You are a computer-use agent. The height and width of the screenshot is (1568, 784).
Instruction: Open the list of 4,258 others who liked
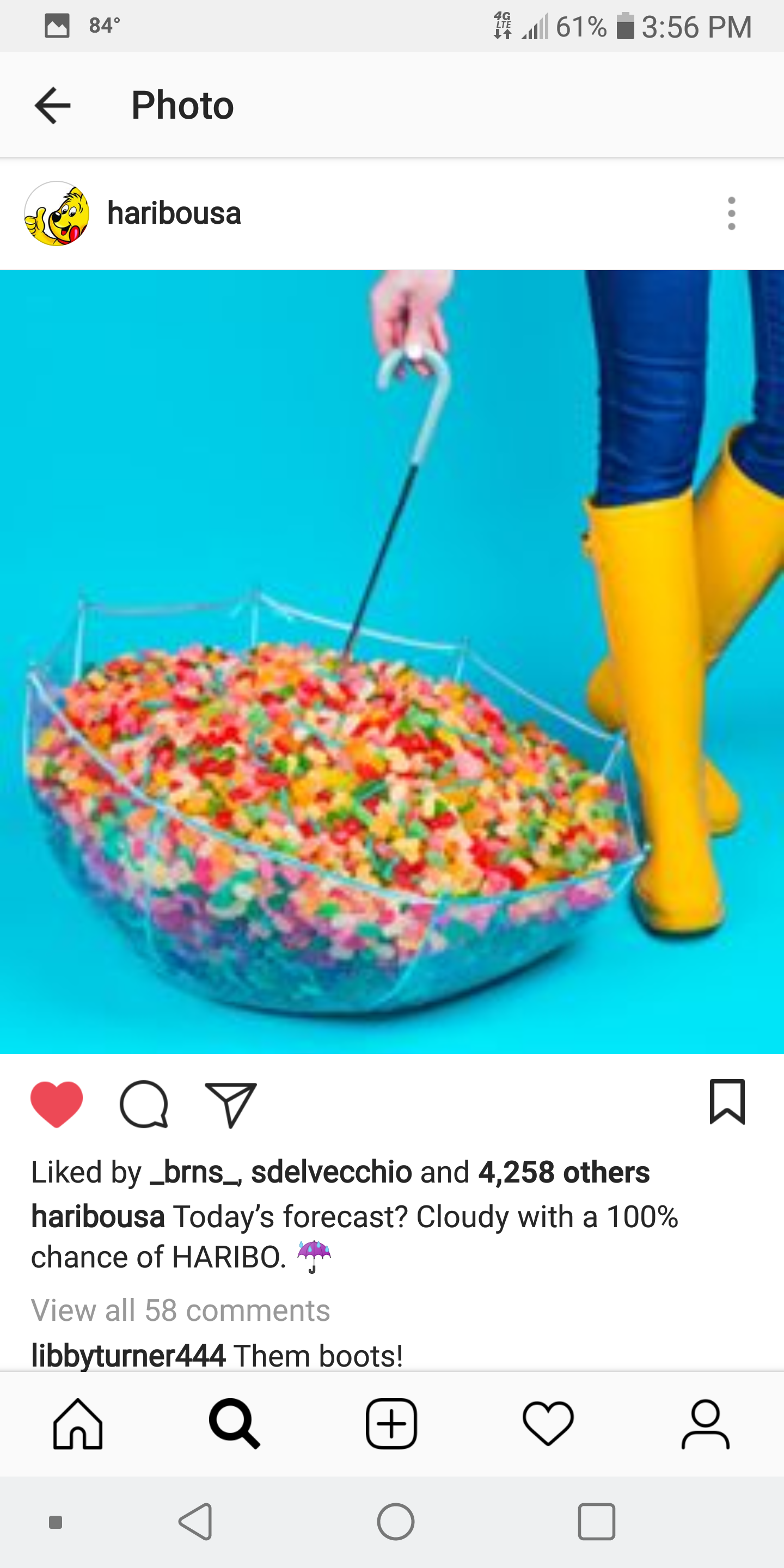tap(564, 1172)
